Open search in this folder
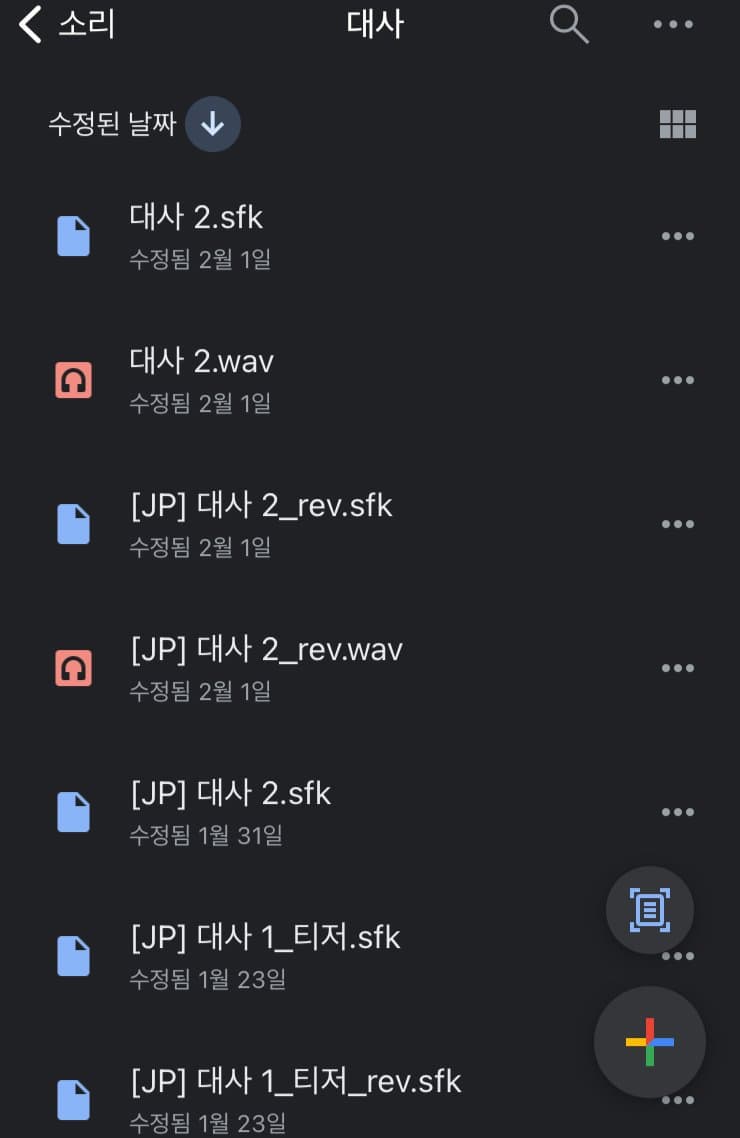Screen dimensions: 740x1138 click(x=569, y=24)
